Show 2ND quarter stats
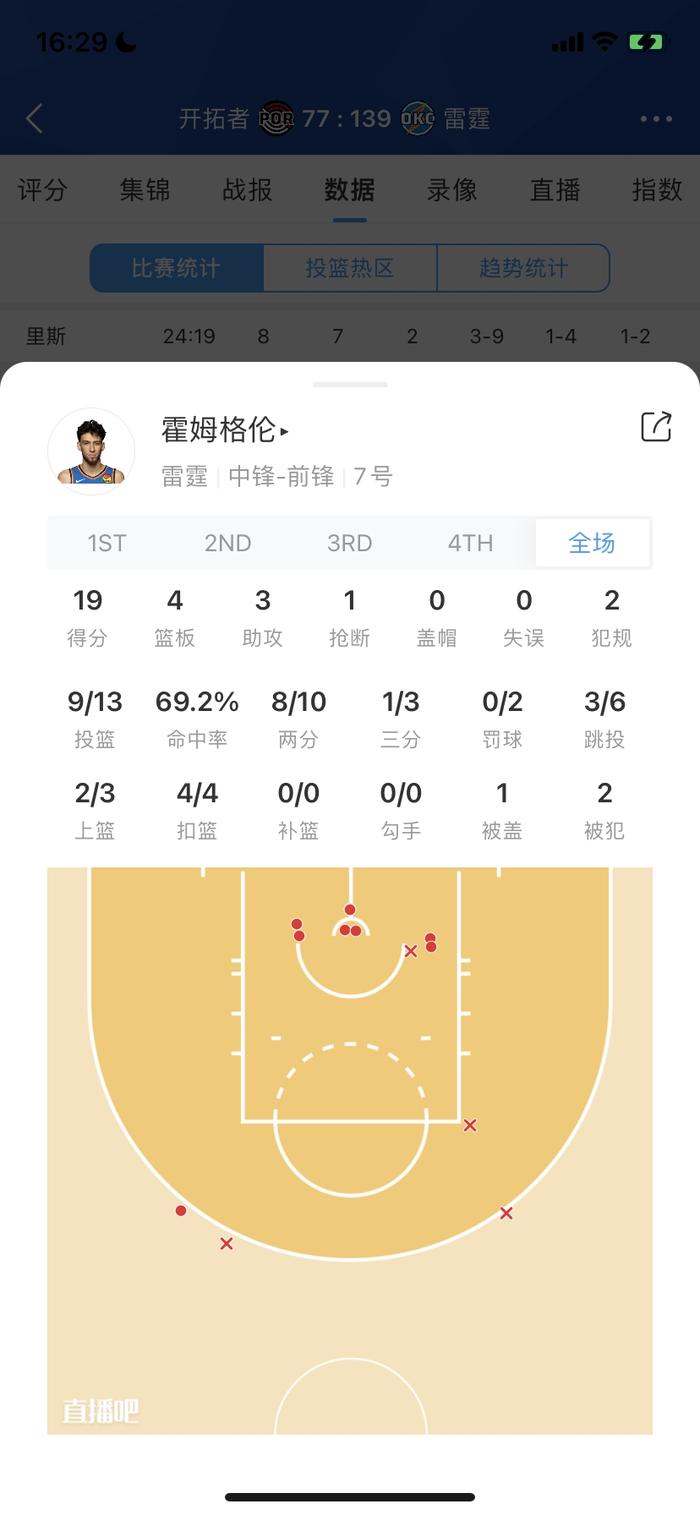The height and width of the screenshot is (1515, 700). (228, 543)
